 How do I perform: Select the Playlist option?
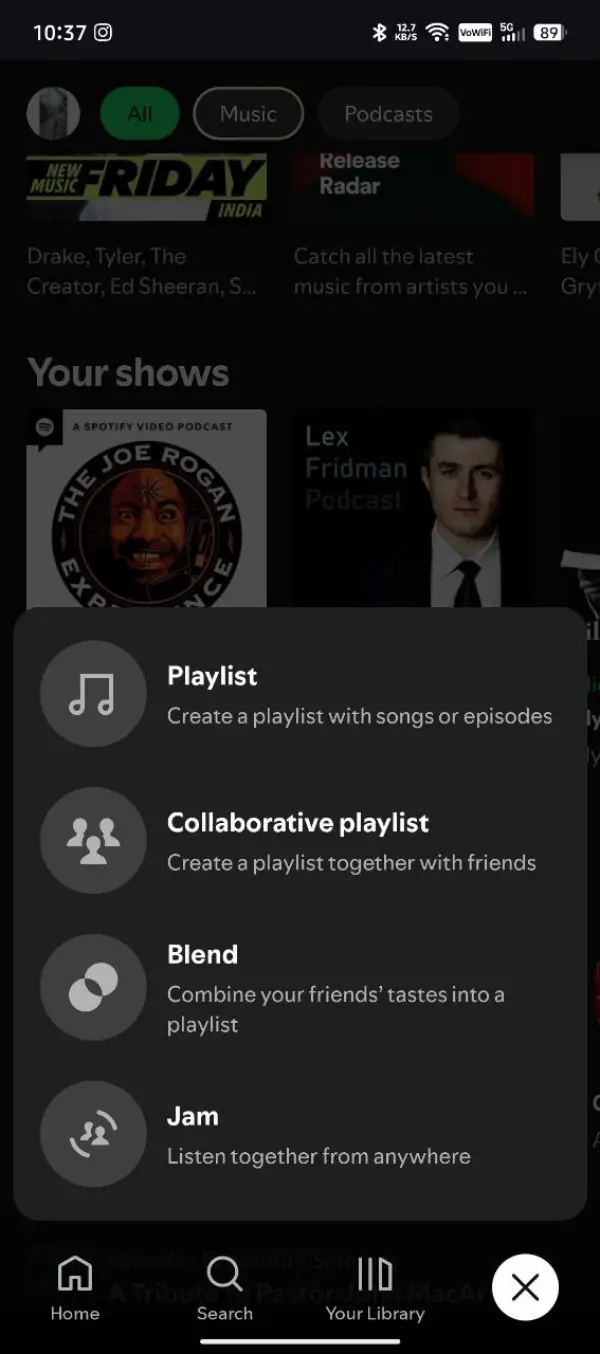(300, 694)
